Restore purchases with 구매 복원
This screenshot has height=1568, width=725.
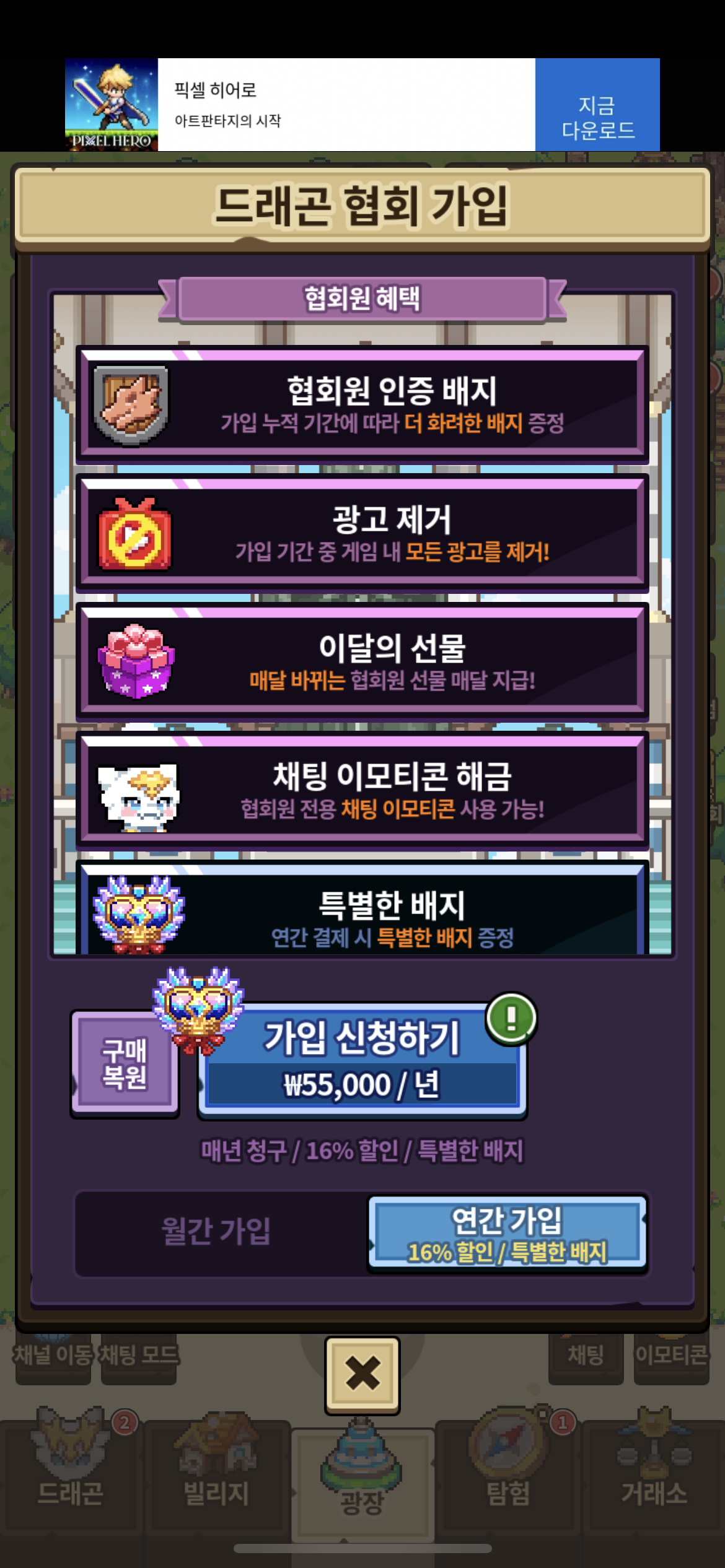(x=125, y=1064)
